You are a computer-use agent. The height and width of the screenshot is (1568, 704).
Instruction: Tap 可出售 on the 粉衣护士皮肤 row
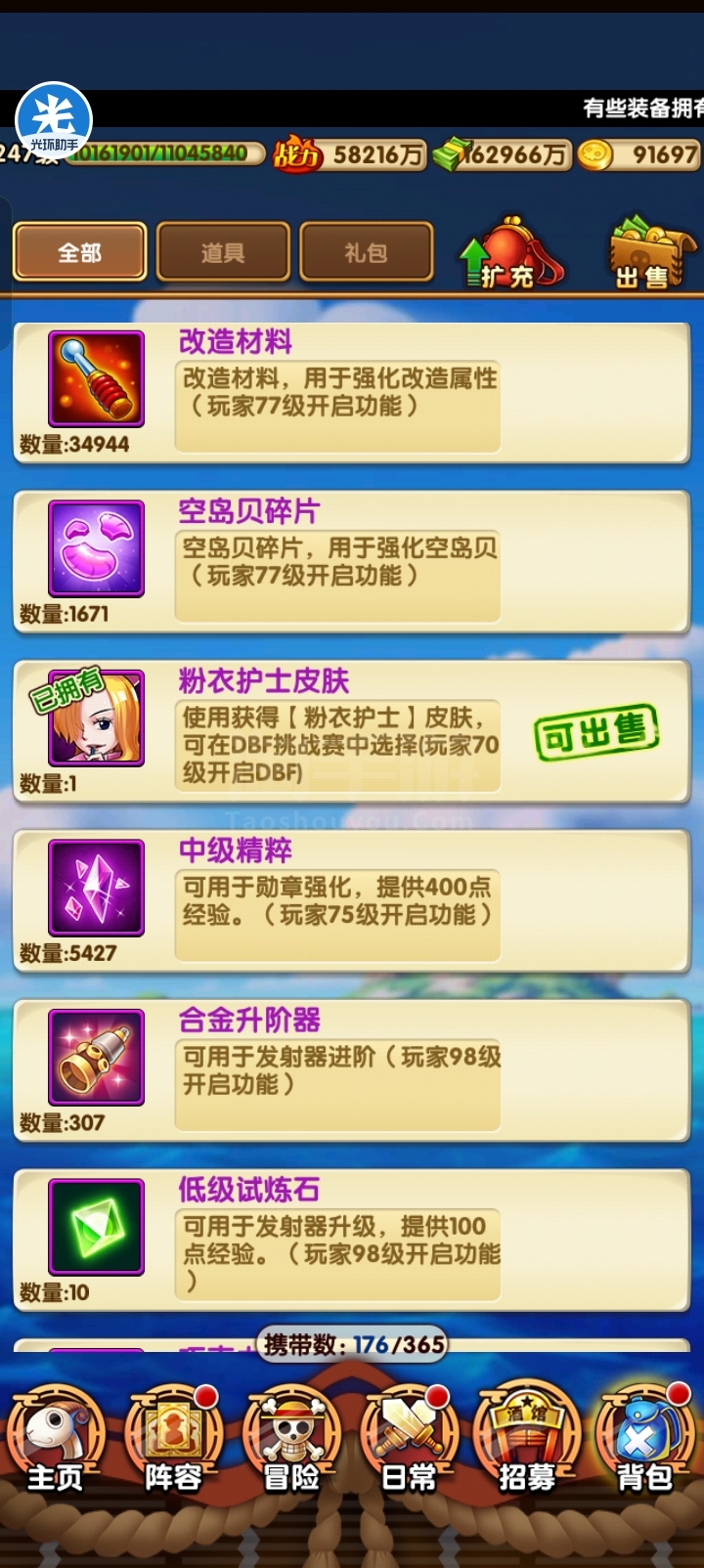[x=596, y=732]
